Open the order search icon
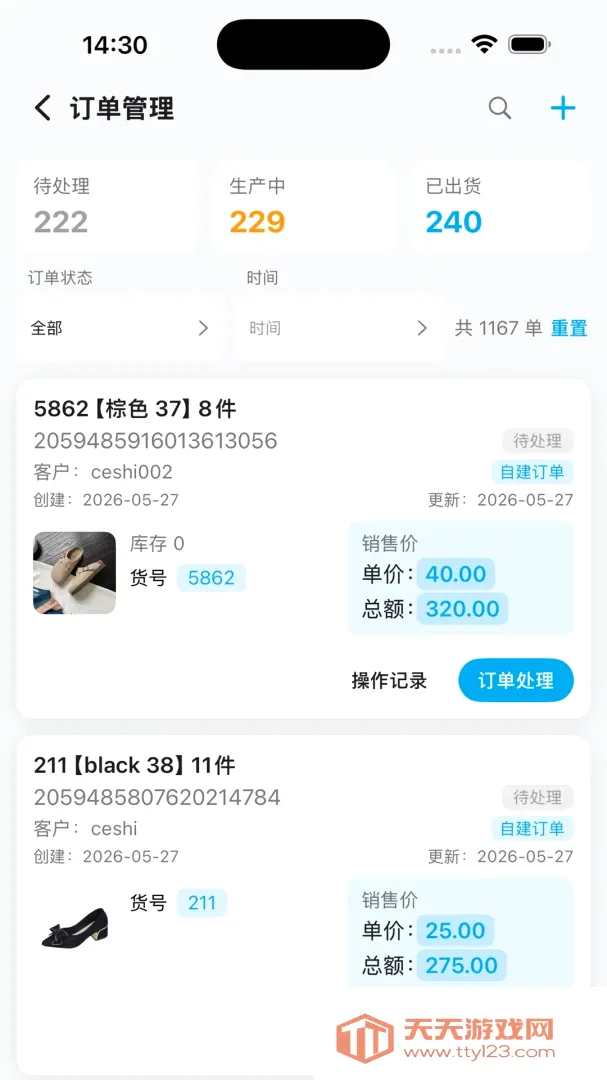 pos(500,108)
